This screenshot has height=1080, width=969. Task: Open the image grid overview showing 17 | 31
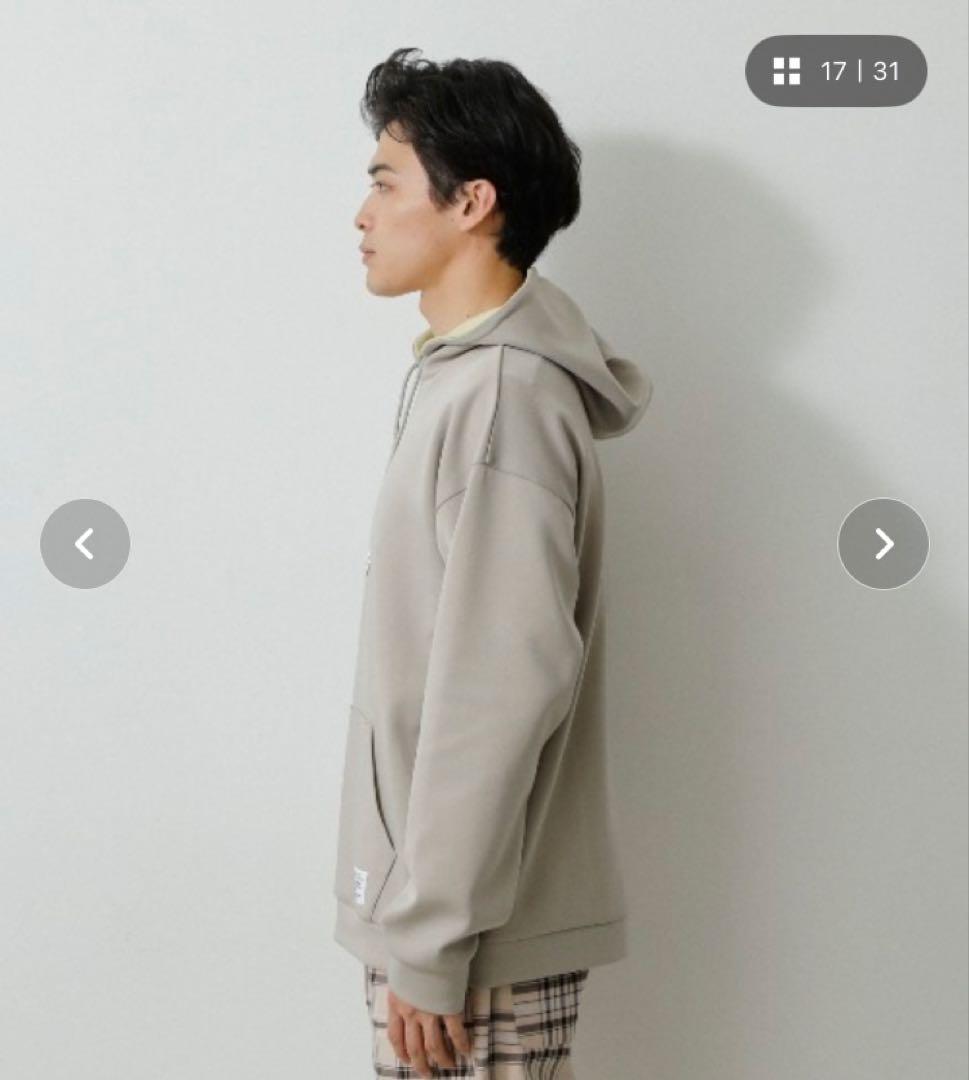(835, 71)
